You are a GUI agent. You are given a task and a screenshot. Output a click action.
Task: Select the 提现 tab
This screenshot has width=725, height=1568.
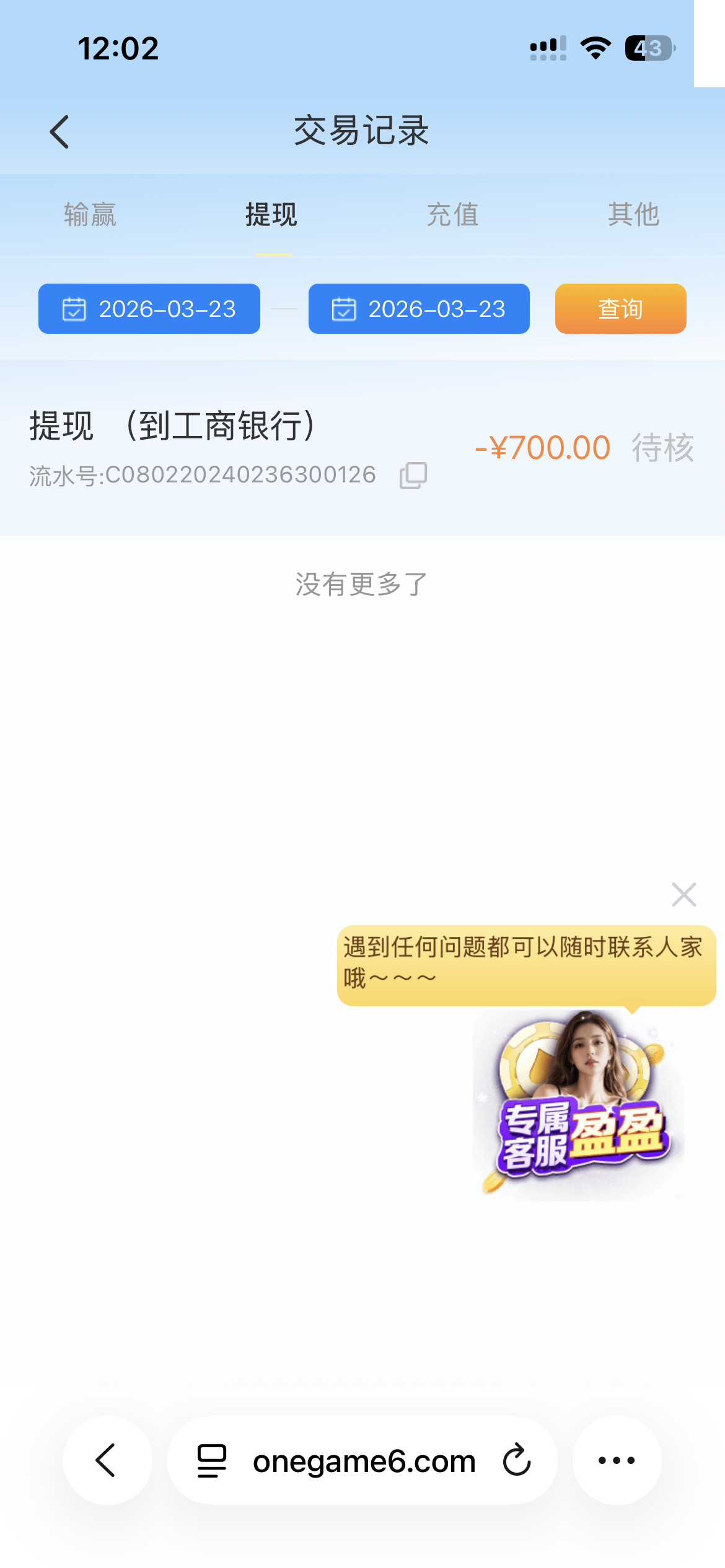coord(271,215)
